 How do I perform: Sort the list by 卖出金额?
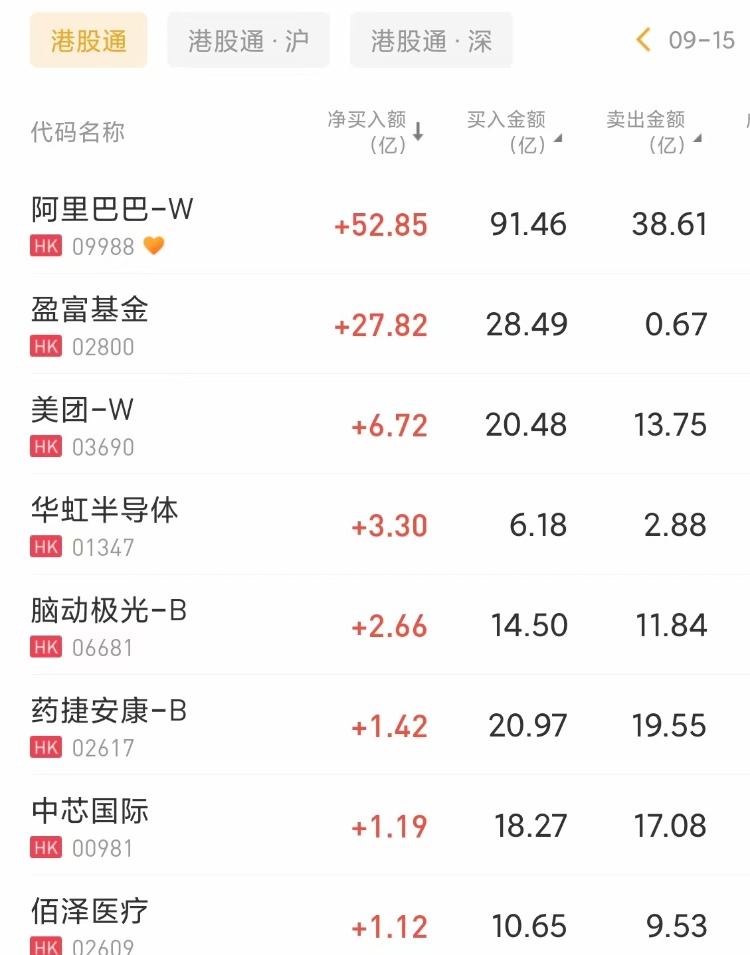pyautogui.click(x=653, y=132)
